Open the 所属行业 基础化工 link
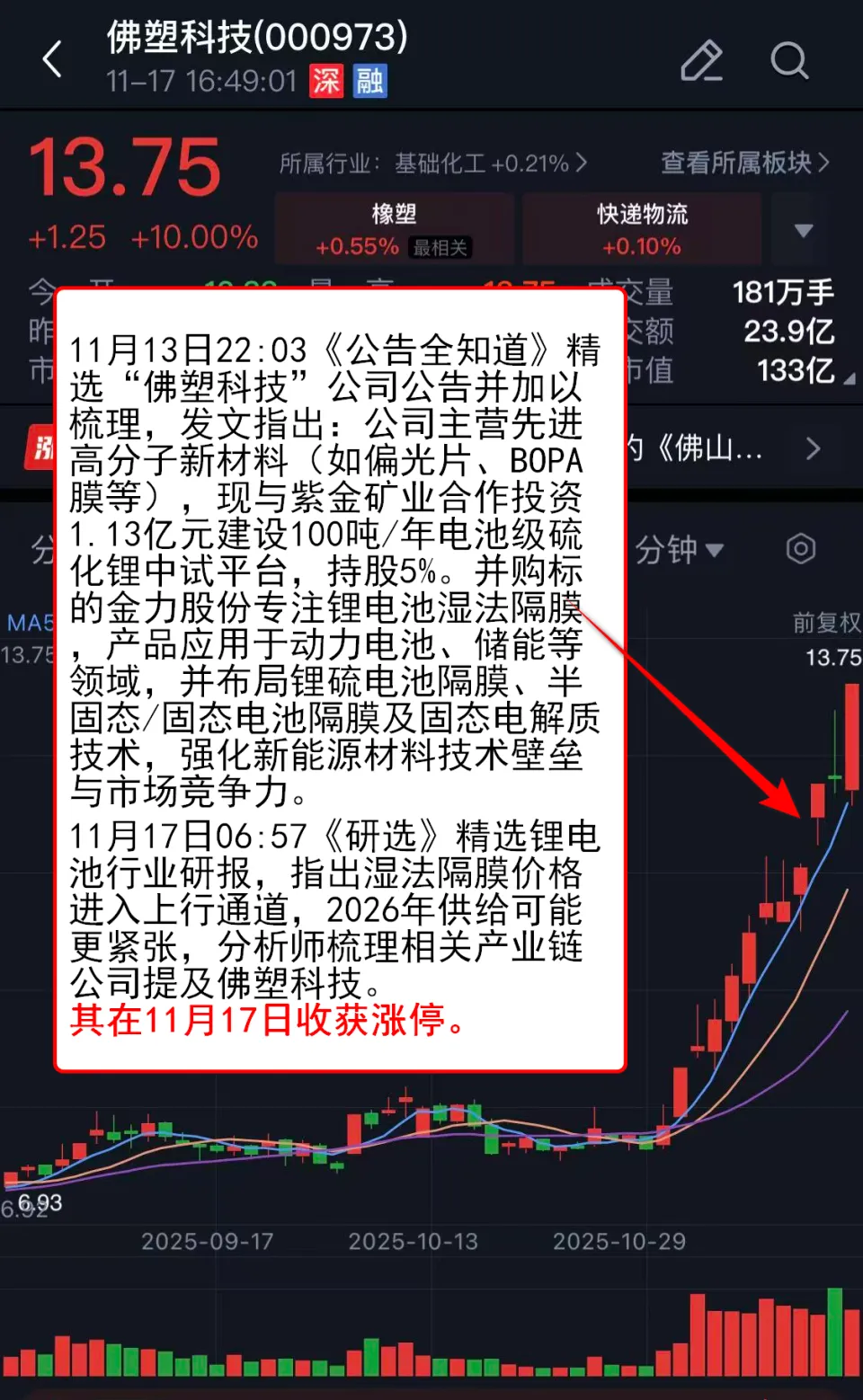Viewport: 863px width, 1400px height. 433,164
